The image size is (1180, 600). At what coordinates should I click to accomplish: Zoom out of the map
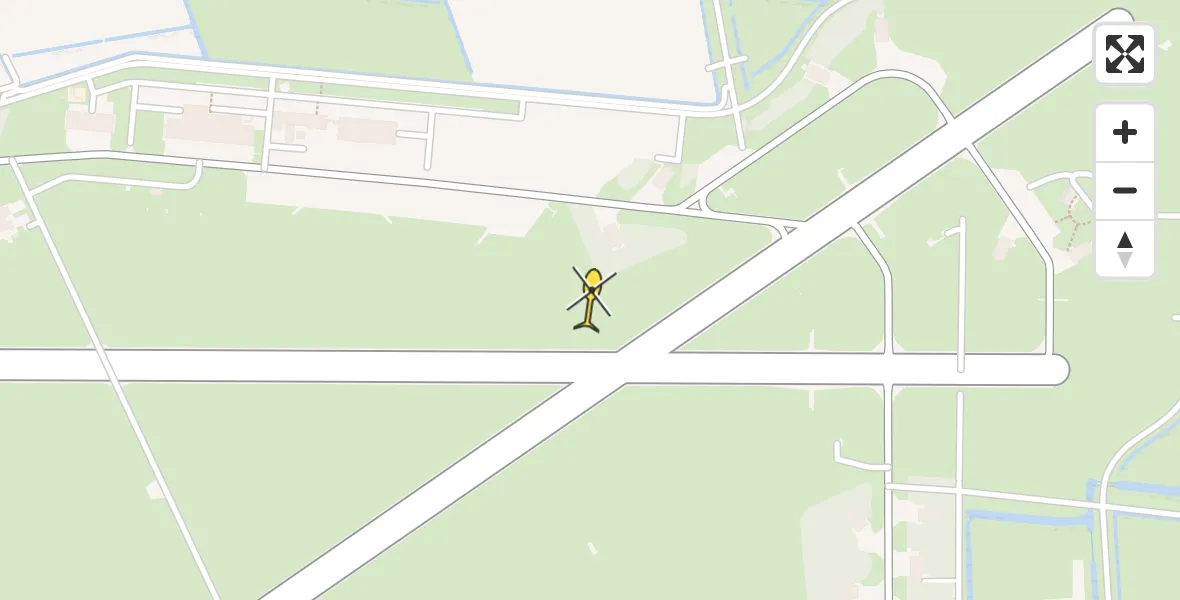pyautogui.click(x=1124, y=190)
